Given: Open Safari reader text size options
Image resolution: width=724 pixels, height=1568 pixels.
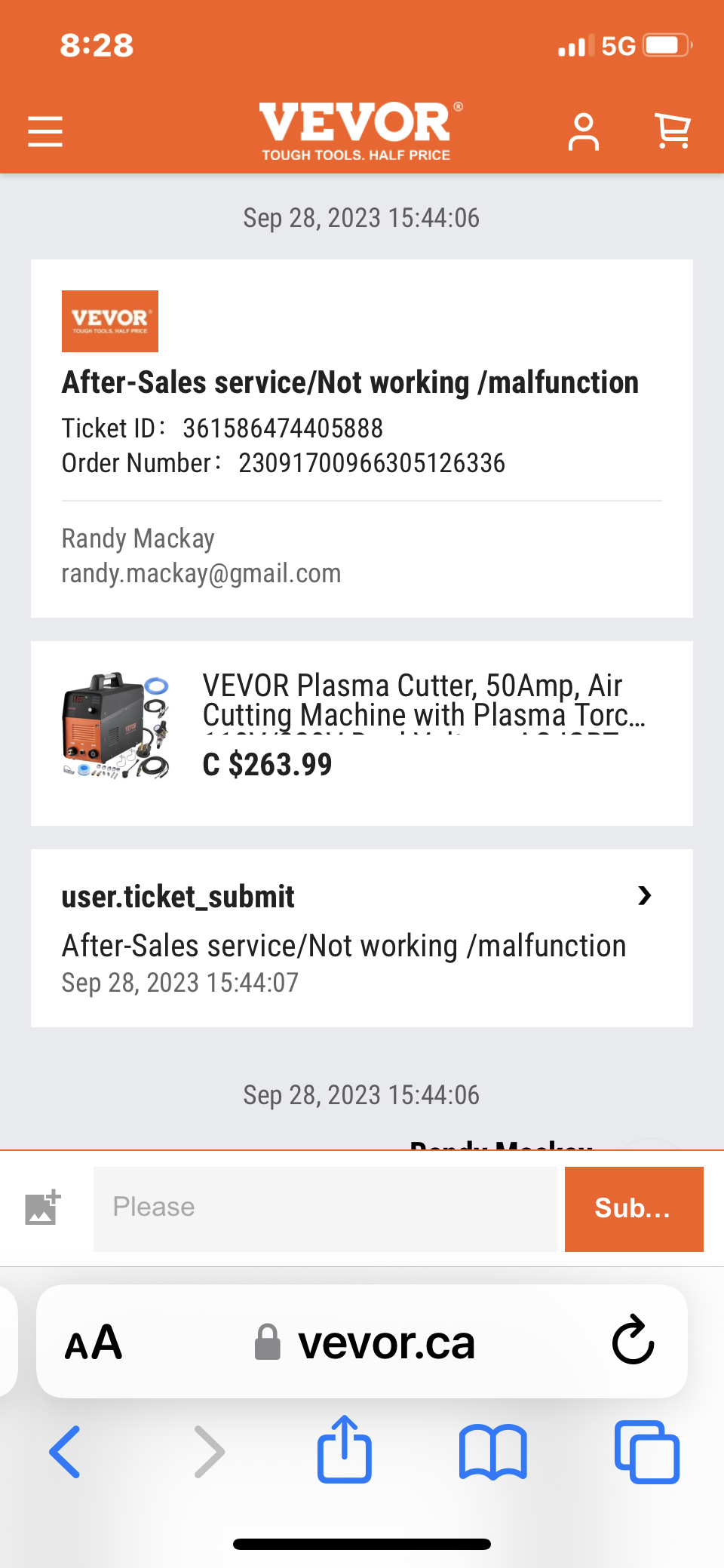Looking at the screenshot, I should 94,1342.
